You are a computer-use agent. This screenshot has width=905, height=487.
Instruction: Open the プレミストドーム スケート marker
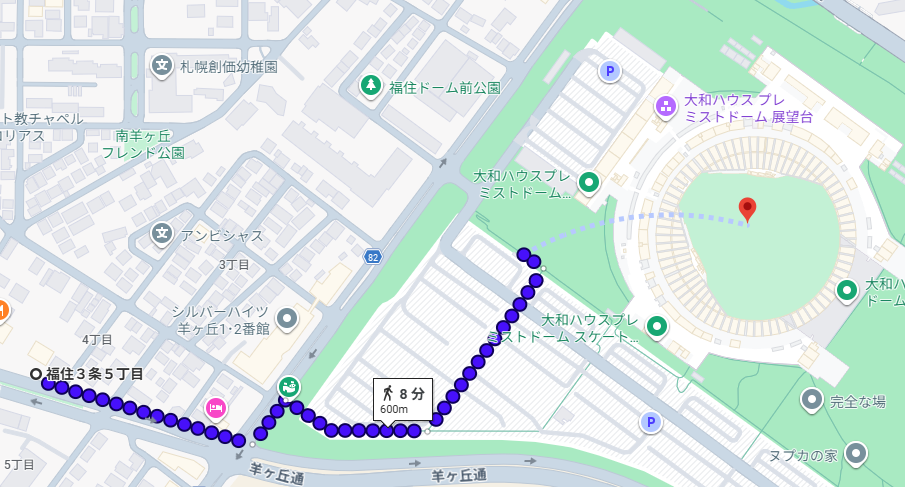point(657,326)
